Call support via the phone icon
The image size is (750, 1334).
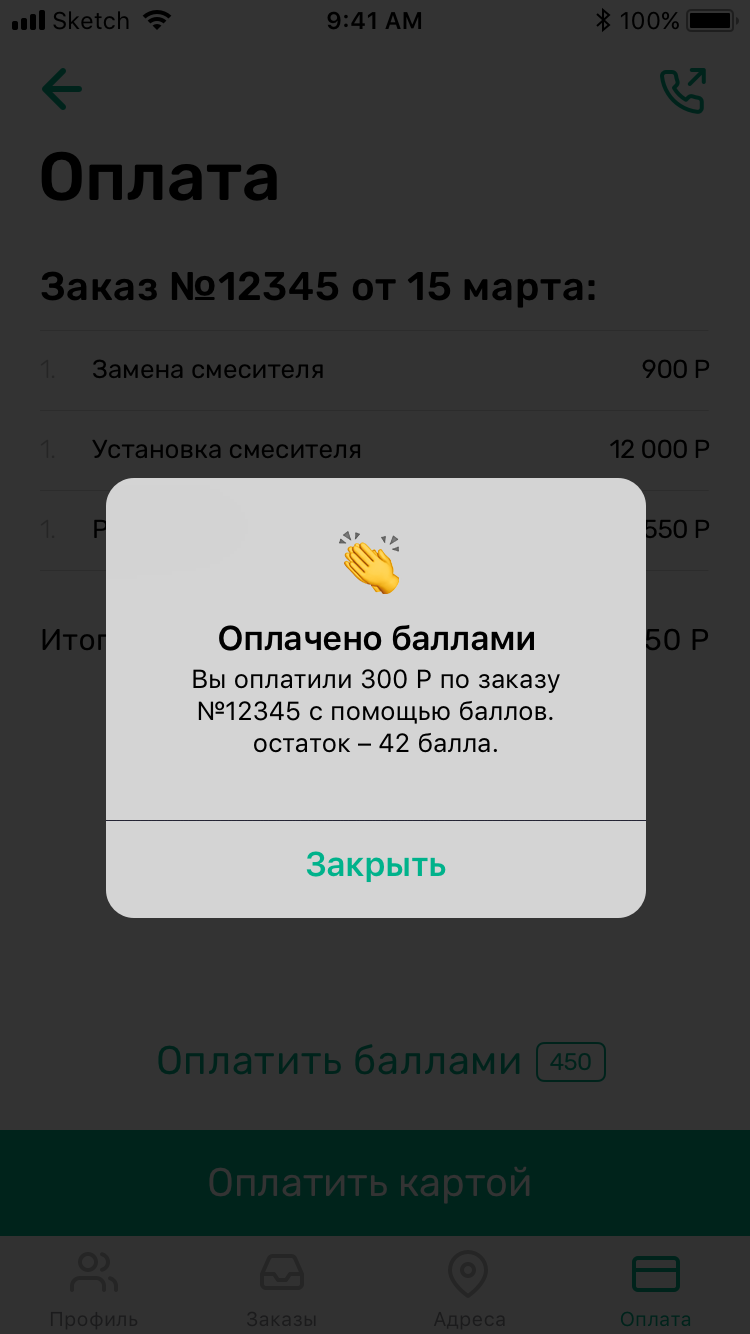pyautogui.click(x=684, y=91)
